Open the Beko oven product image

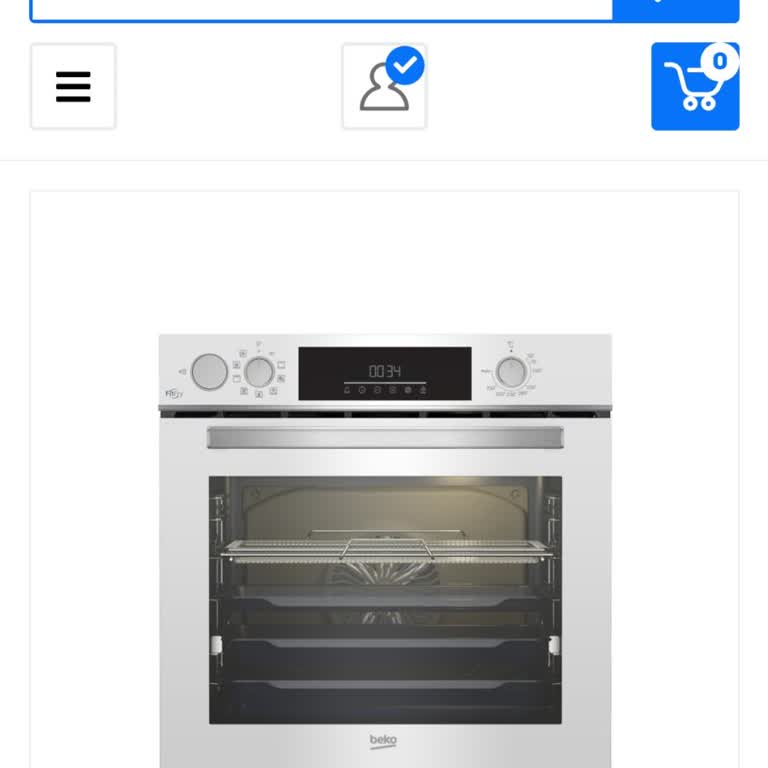(x=385, y=550)
